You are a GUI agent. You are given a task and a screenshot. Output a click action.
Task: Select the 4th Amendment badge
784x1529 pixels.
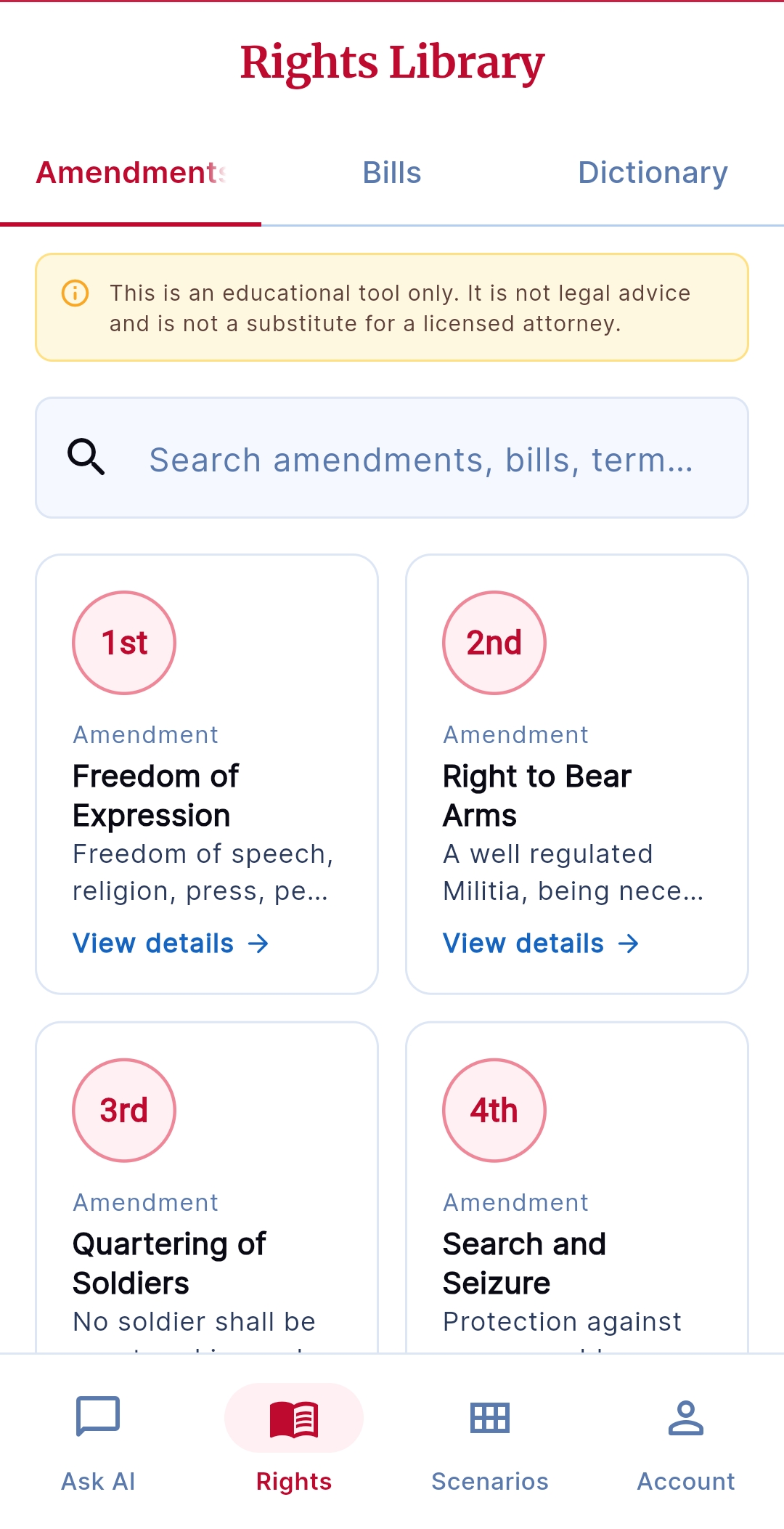pyautogui.click(x=494, y=1111)
